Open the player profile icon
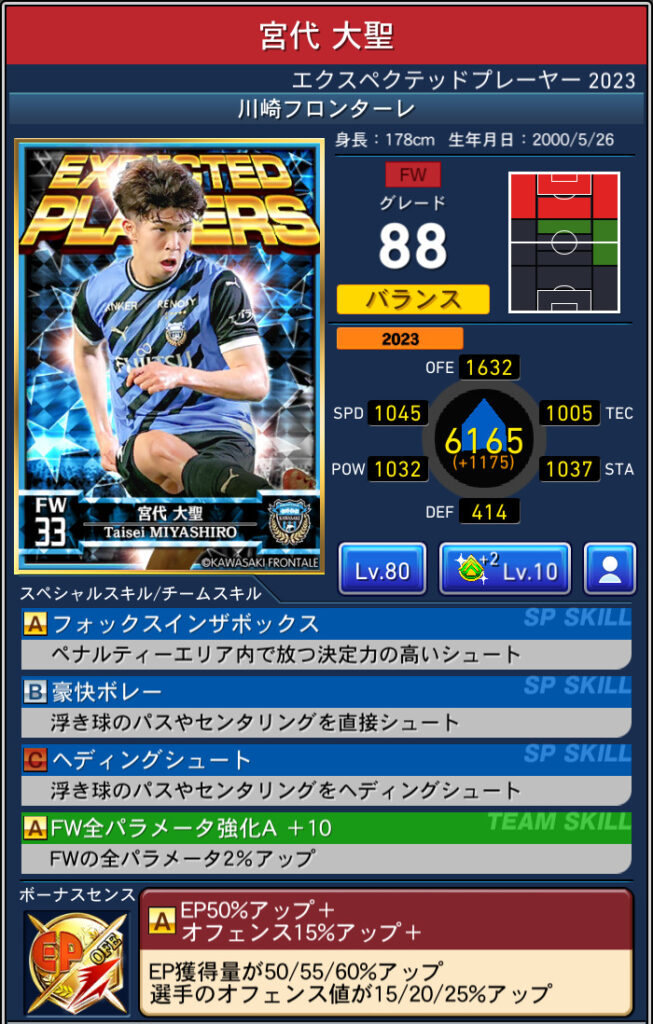 pyautogui.click(x=609, y=570)
